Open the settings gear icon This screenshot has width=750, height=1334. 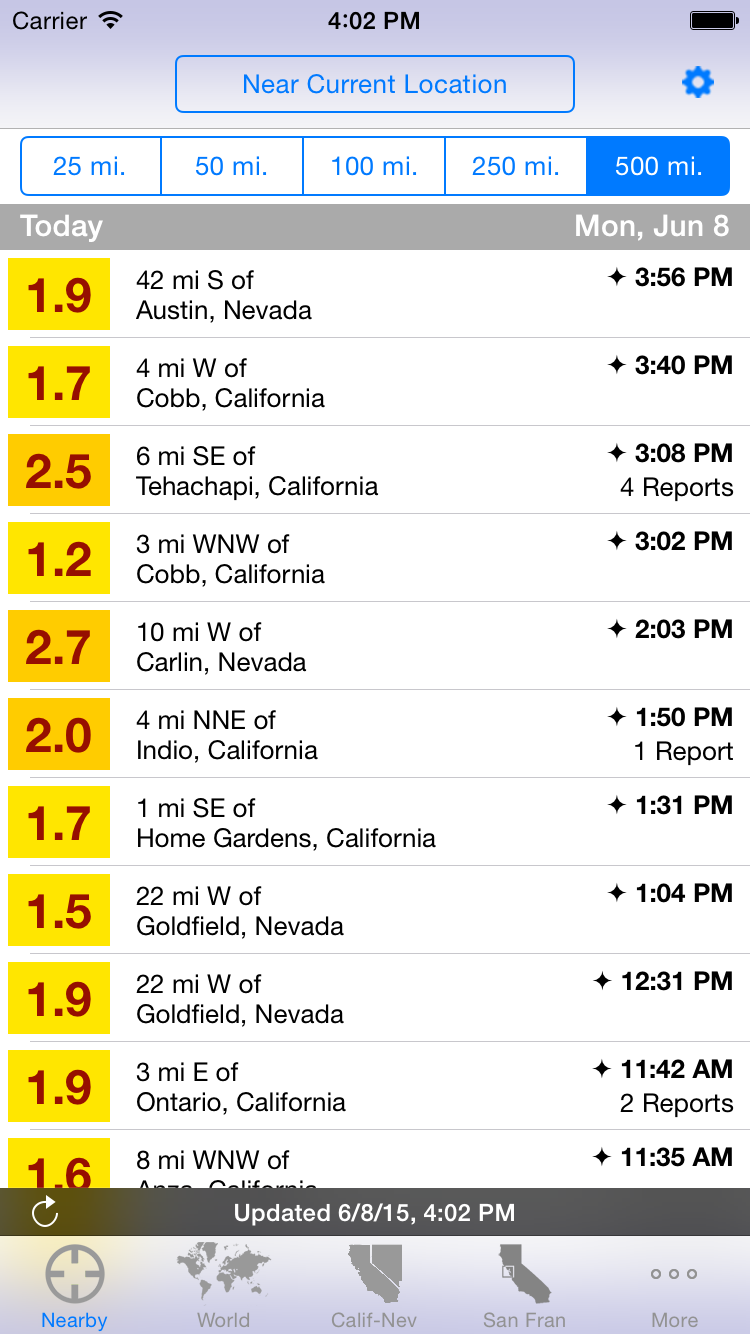coord(697,83)
